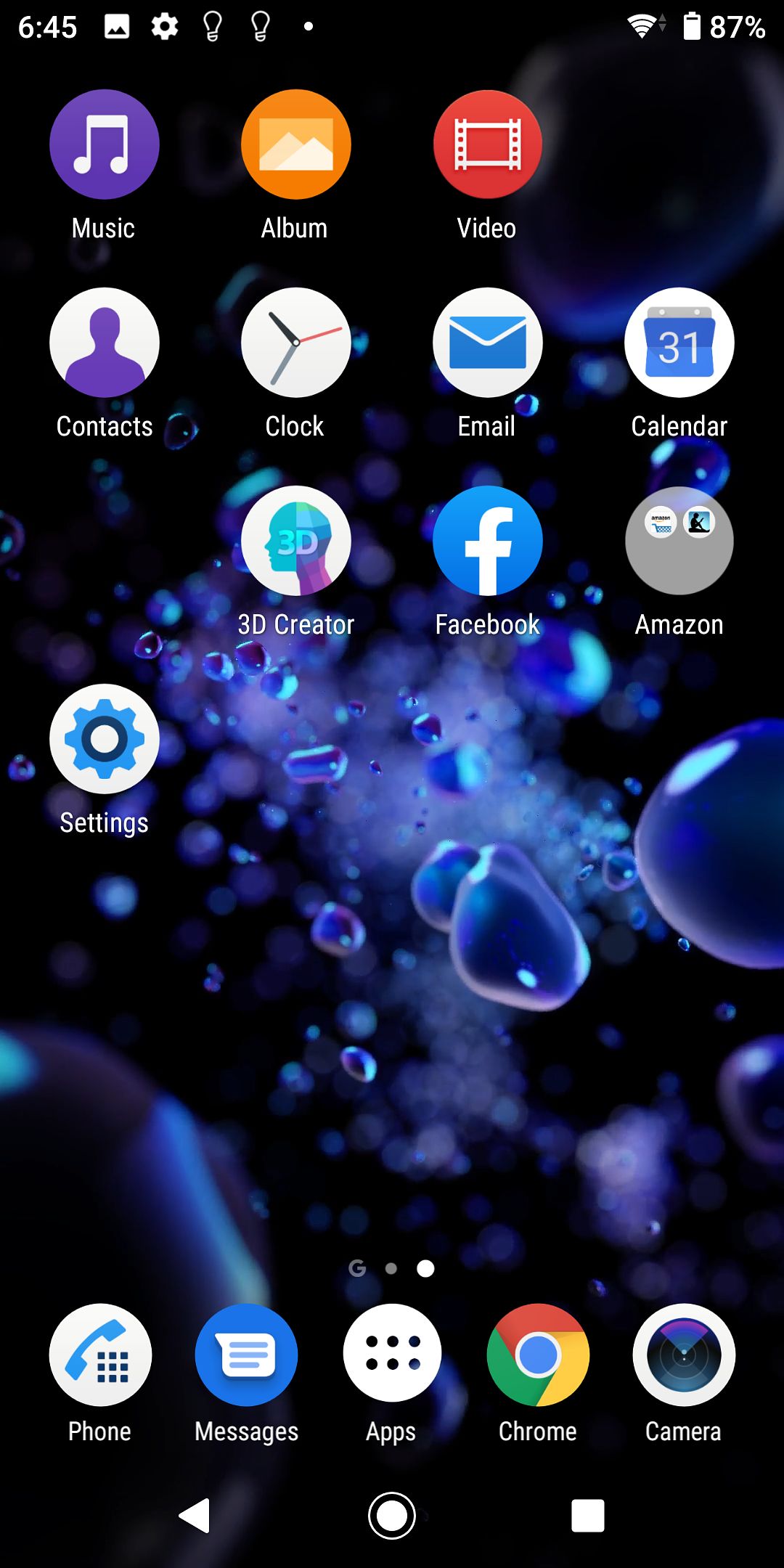Viewport: 784px width, 1568px height.
Task: Tap the Google page indicator
Action: [357, 1268]
